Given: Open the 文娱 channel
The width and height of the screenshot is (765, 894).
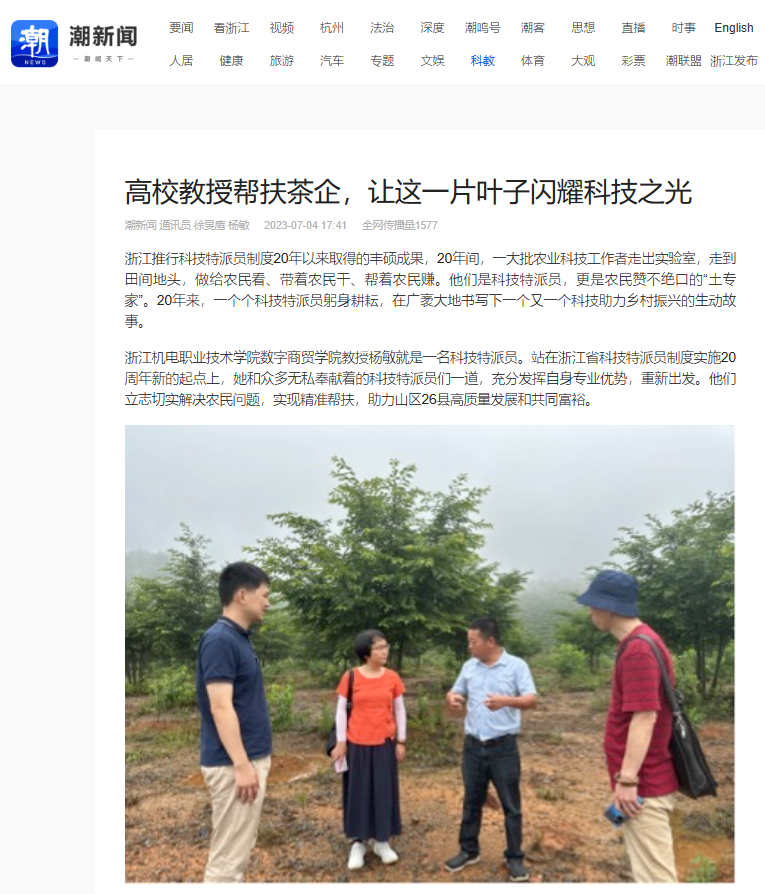Looking at the screenshot, I should (432, 61).
